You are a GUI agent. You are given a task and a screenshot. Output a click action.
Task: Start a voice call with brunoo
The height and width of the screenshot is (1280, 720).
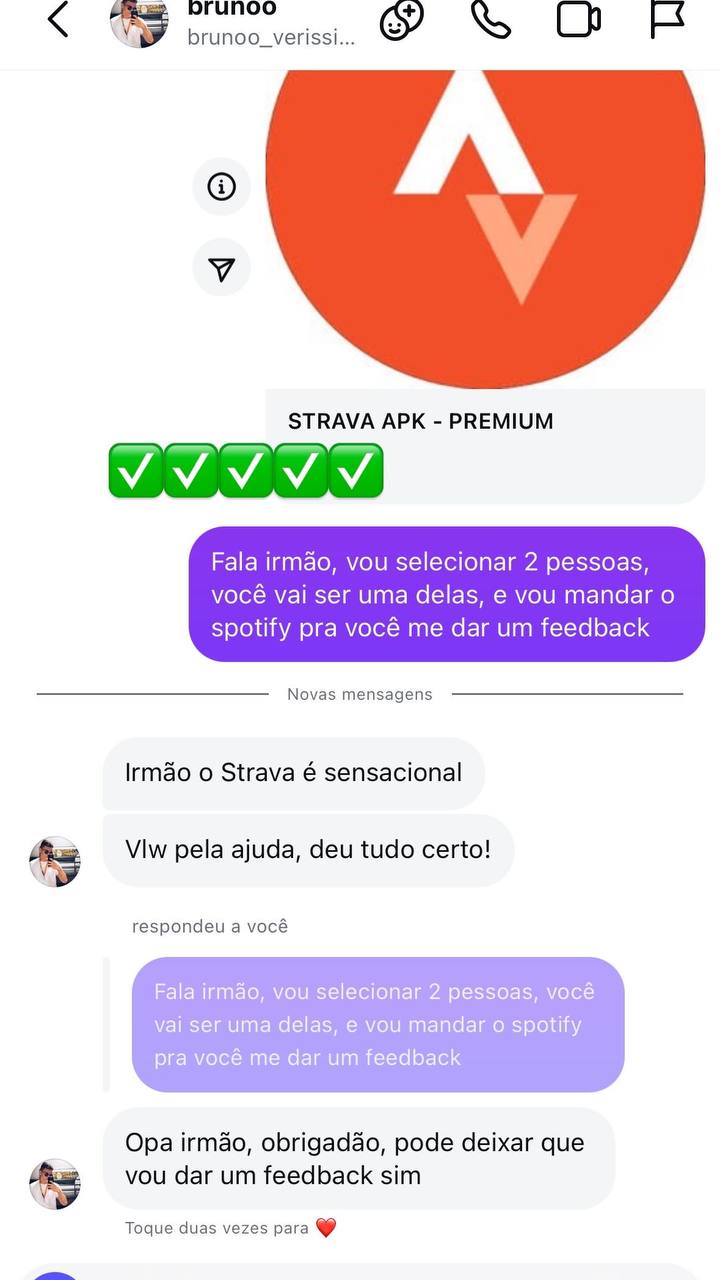tap(491, 20)
